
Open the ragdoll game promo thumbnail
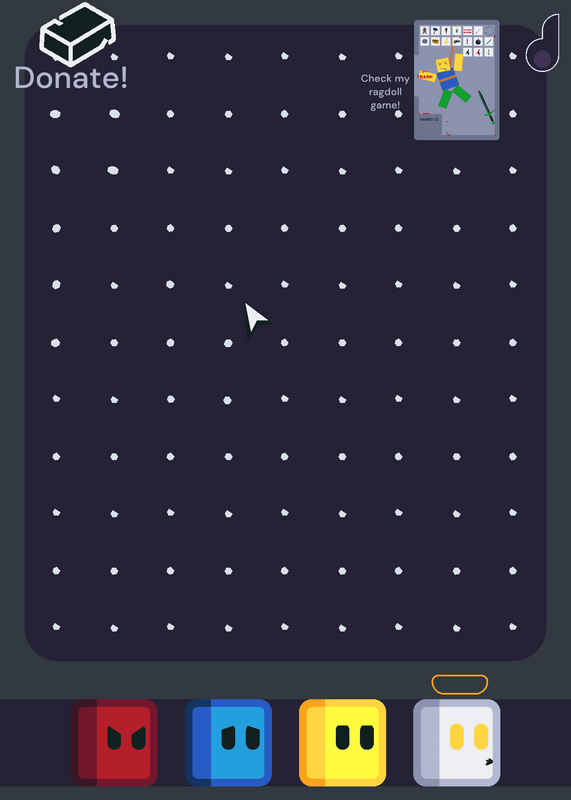click(x=456, y=80)
